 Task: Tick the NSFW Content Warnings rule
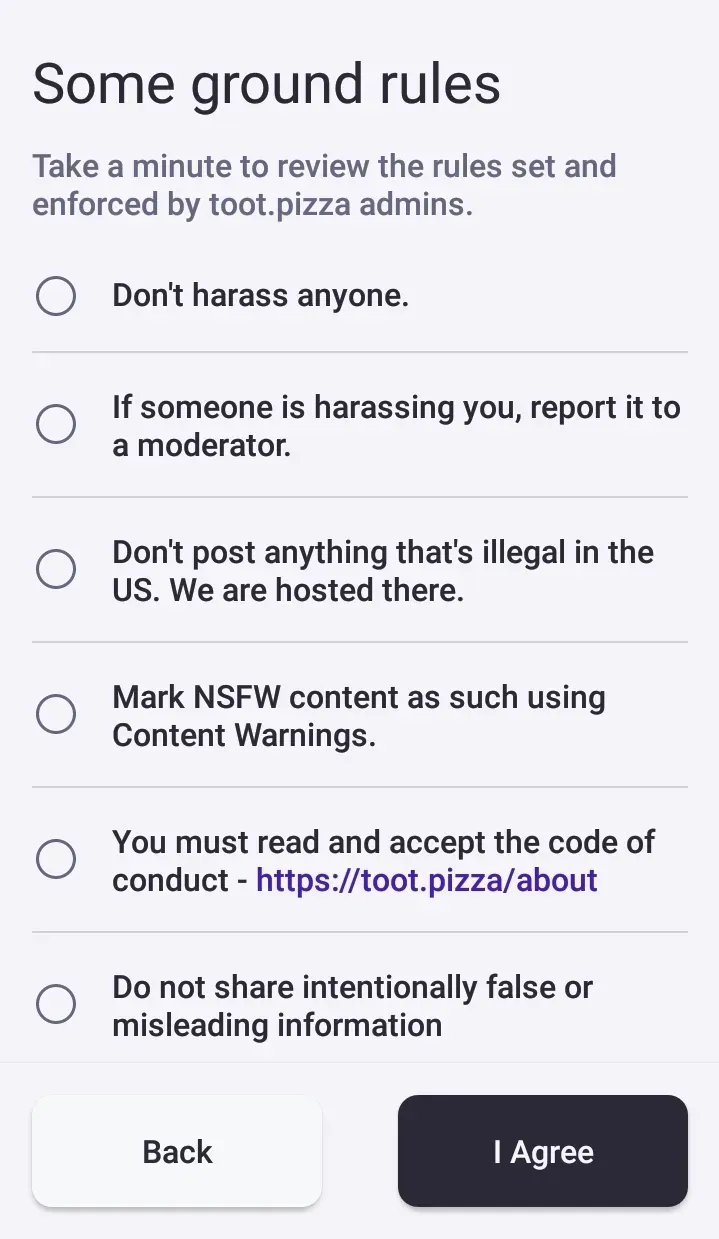click(x=56, y=715)
